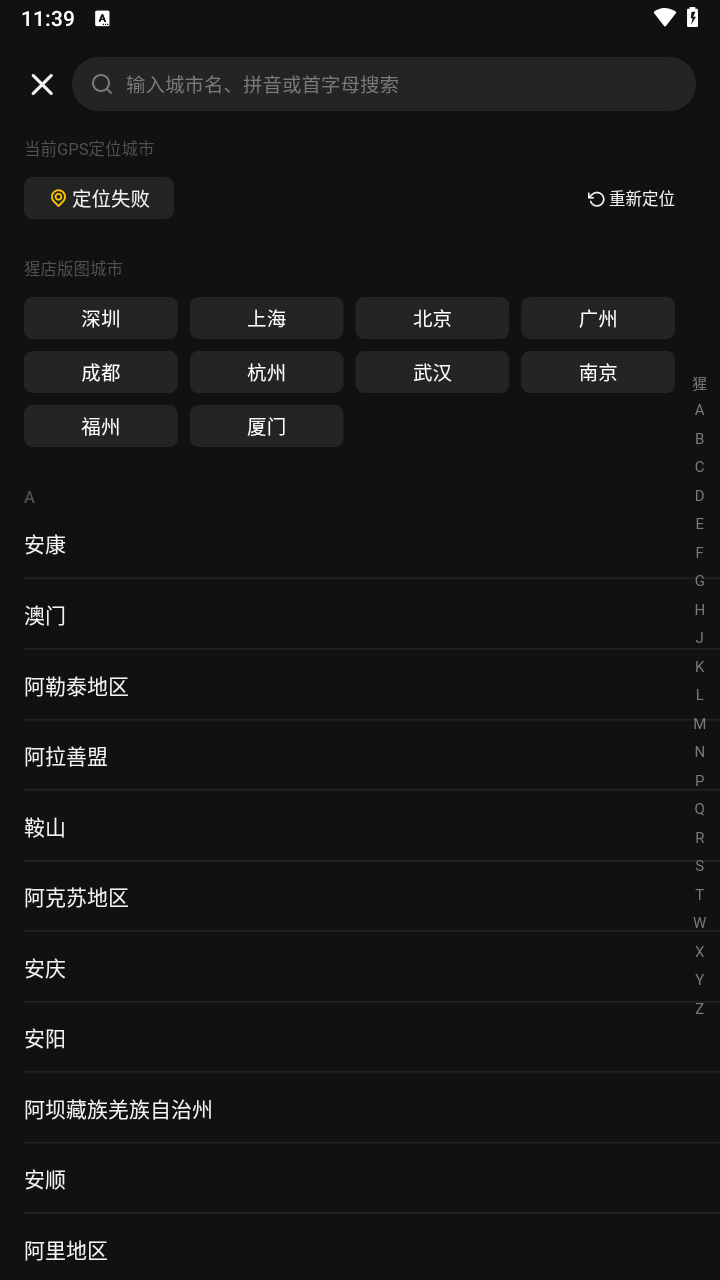
Task: Jump to letter Z in the alphabet index
Action: click(699, 1008)
